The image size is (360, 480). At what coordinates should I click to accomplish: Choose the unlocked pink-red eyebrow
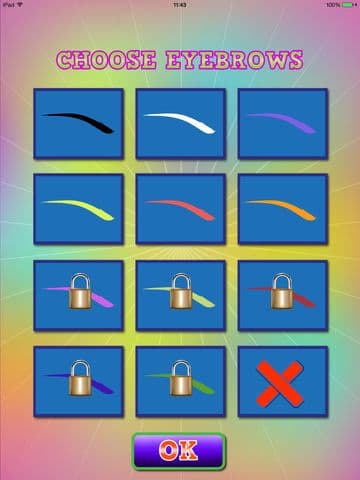[x=181, y=209]
